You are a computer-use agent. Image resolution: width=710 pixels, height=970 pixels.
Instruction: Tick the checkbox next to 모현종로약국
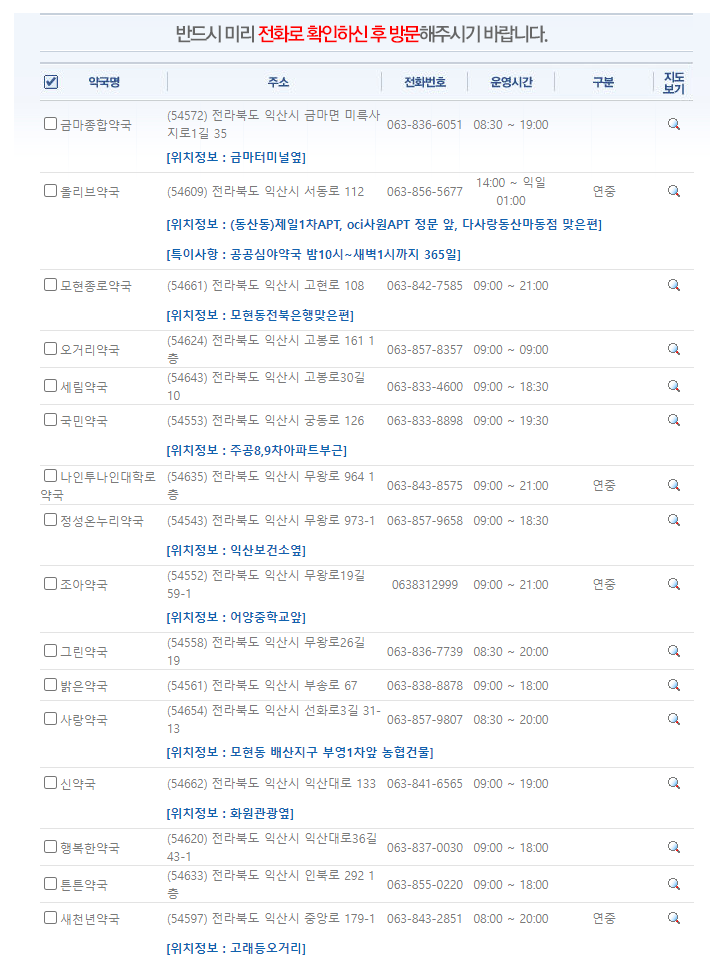coord(51,285)
